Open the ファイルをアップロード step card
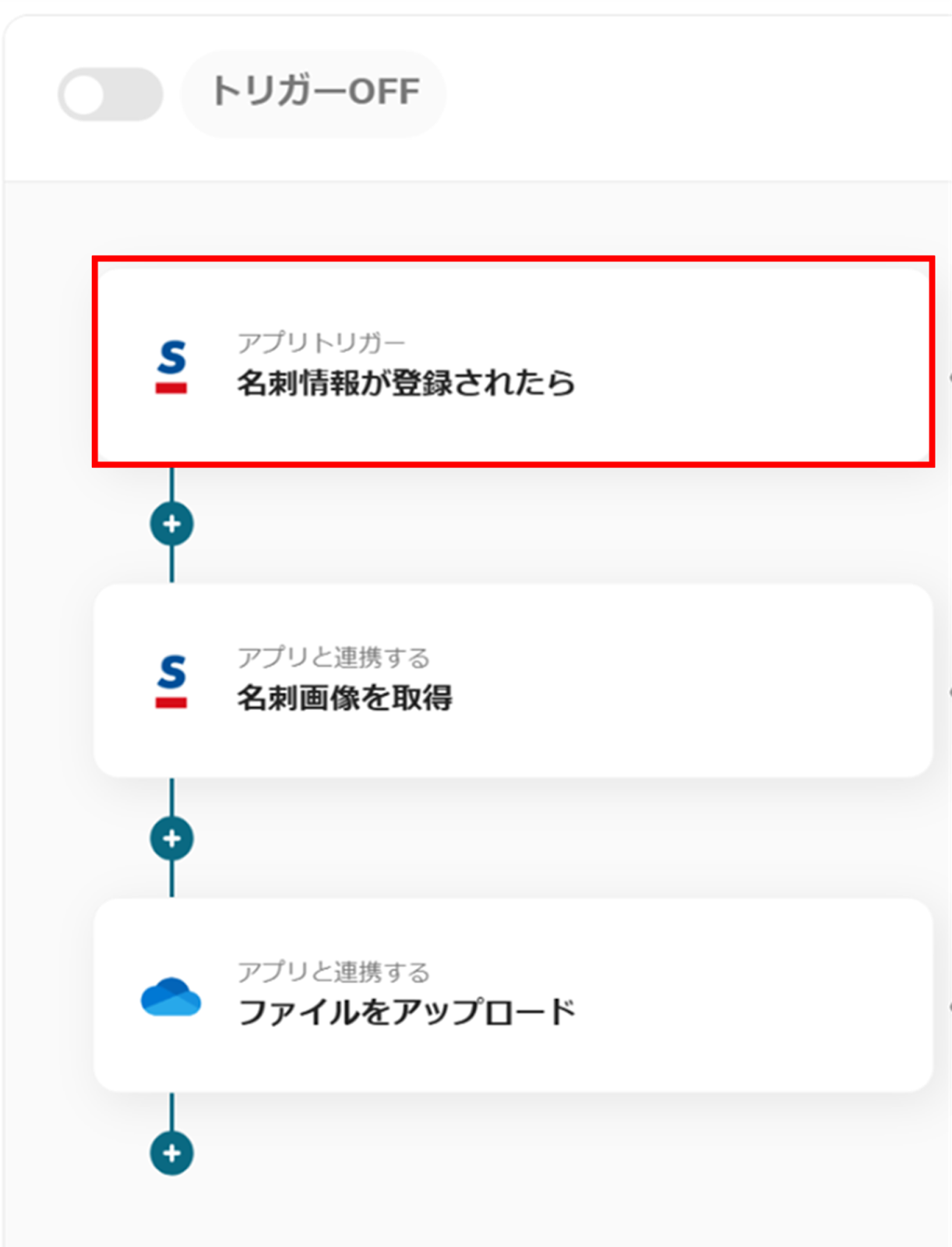The height and width of the screenshot is (1247, 952). tap(513, 994)
